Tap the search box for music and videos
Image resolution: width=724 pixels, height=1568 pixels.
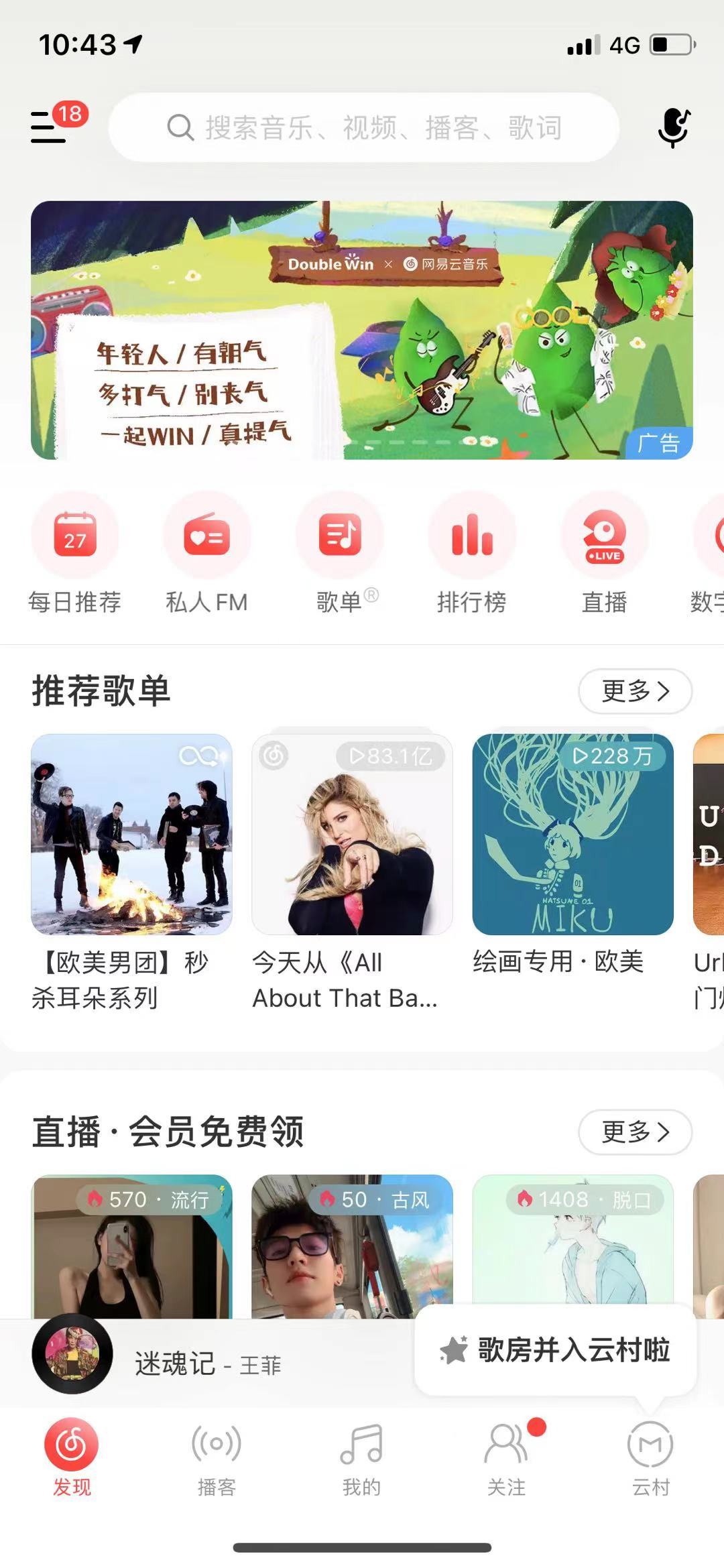point(363,127)
